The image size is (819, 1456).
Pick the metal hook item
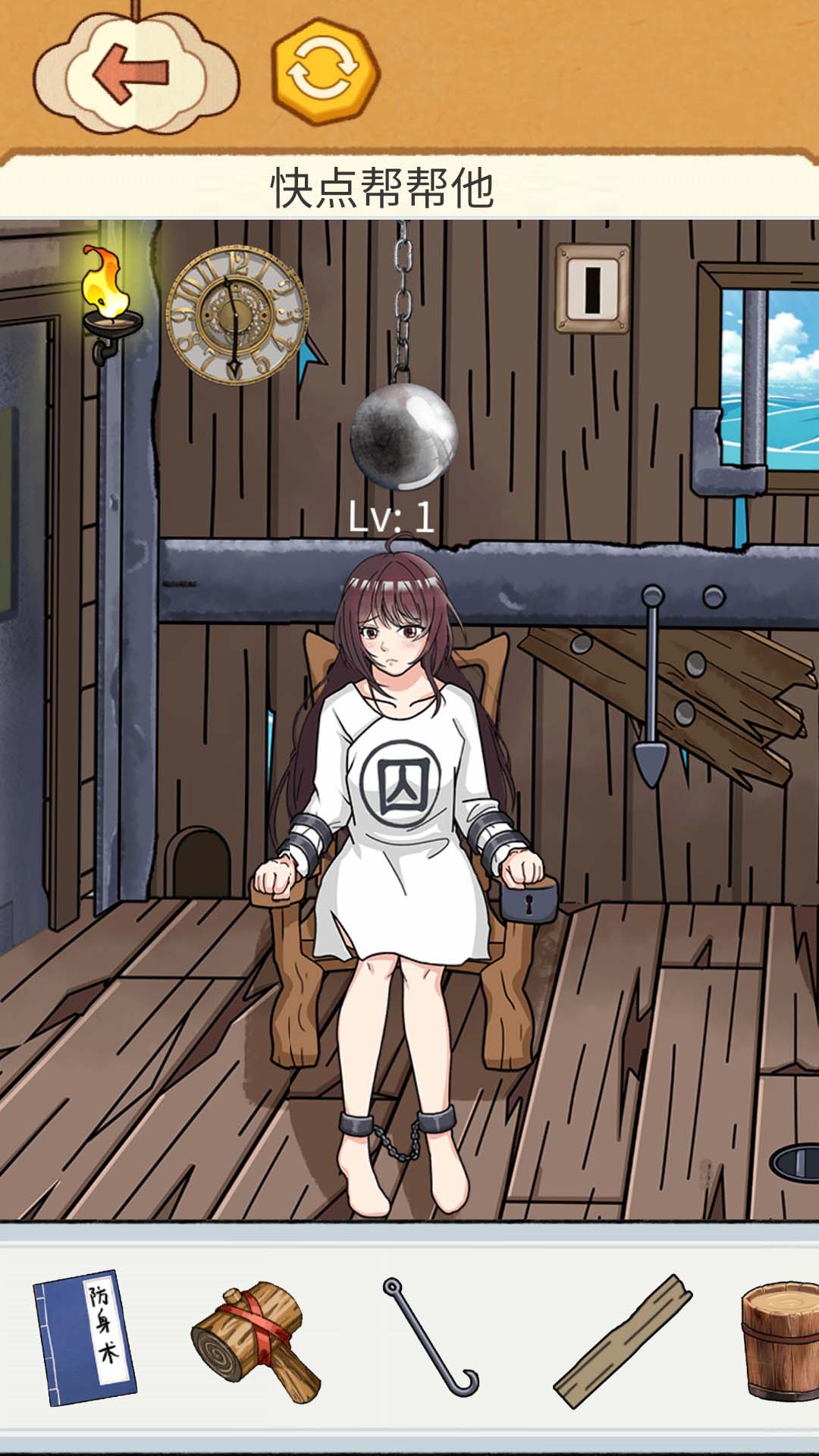(430, 1337)
